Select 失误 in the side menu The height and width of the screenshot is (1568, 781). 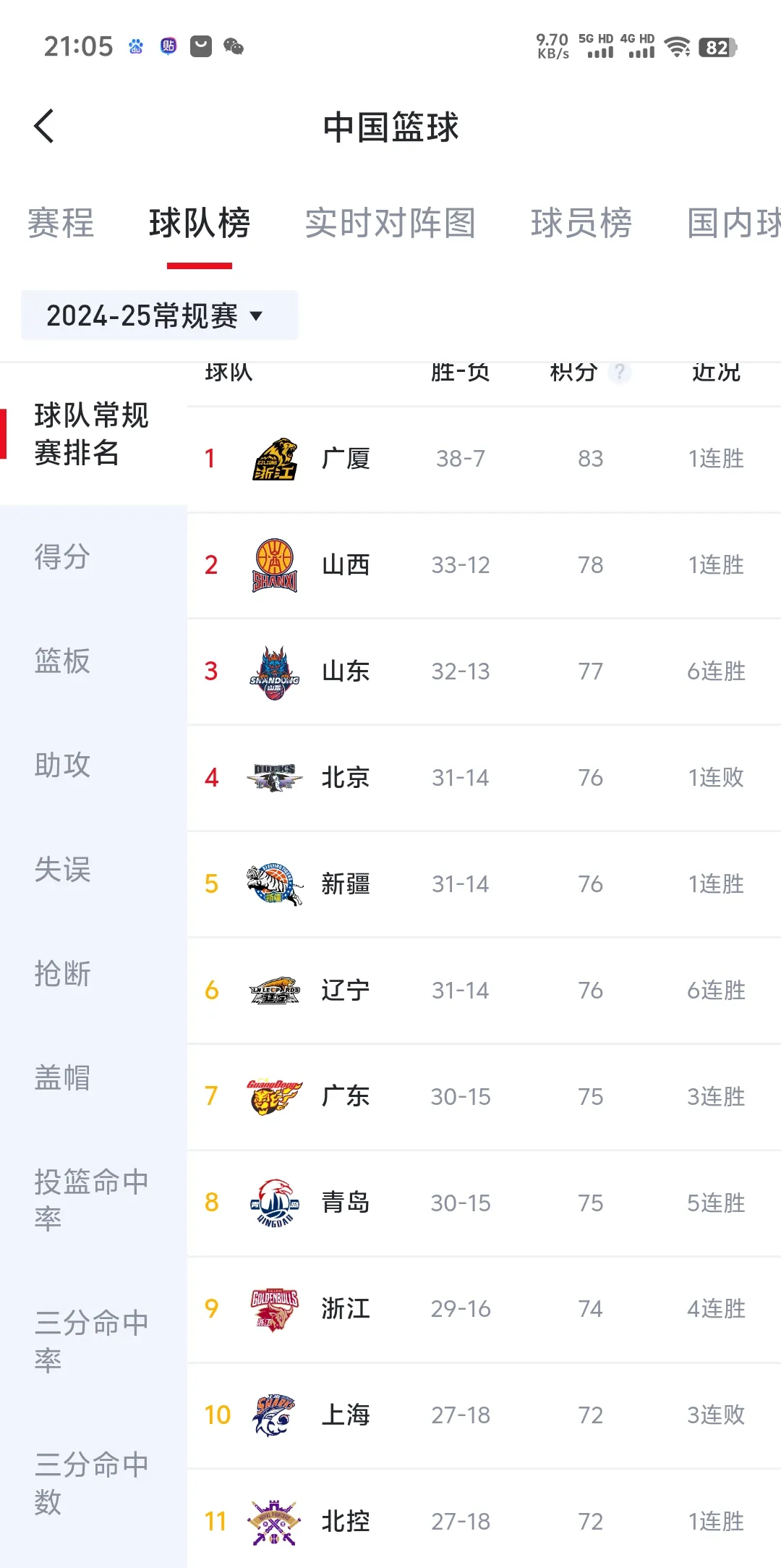(x=63, y=870)
